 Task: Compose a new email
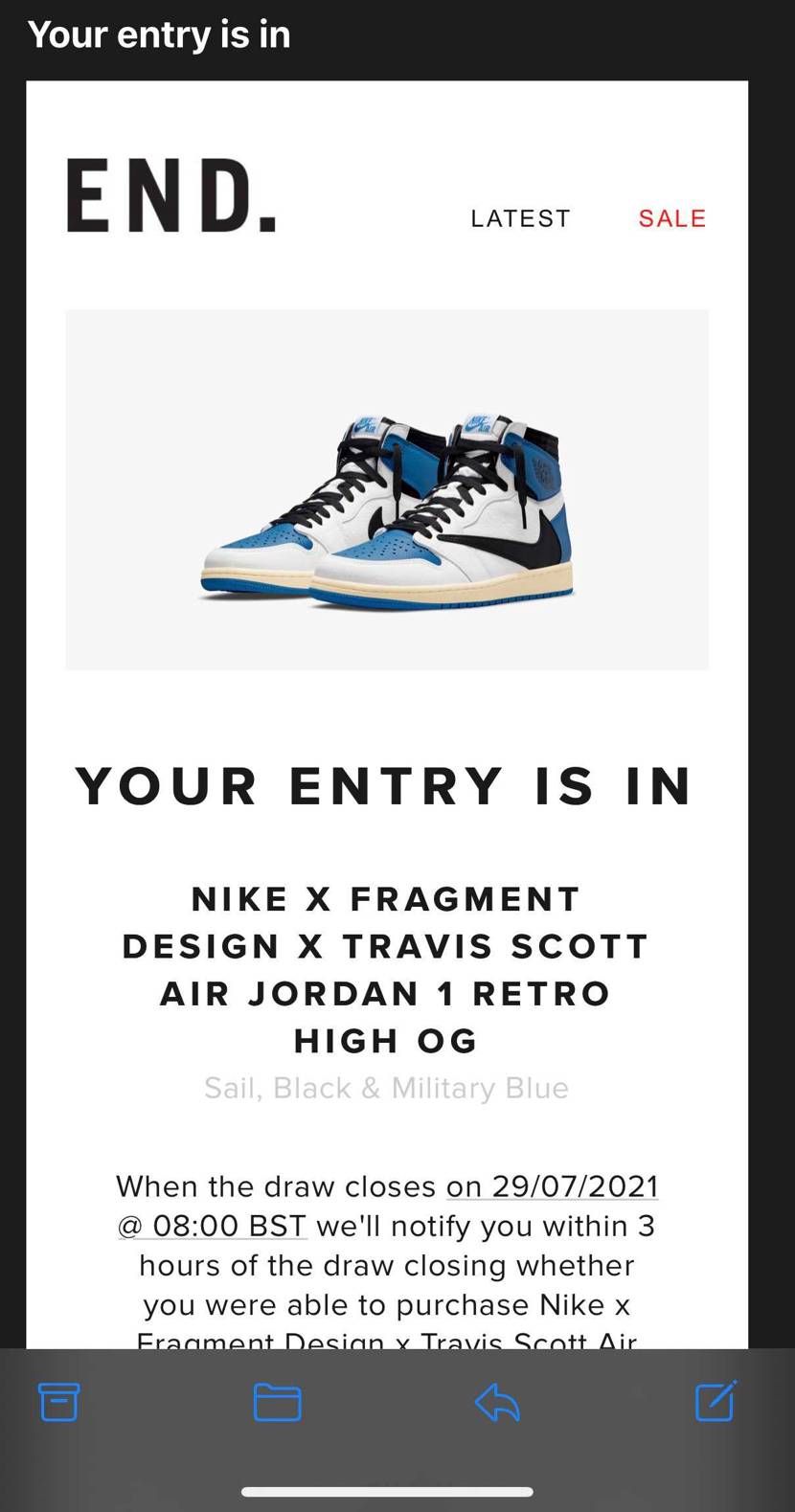pyautogui.click(x=715, y=1401)
